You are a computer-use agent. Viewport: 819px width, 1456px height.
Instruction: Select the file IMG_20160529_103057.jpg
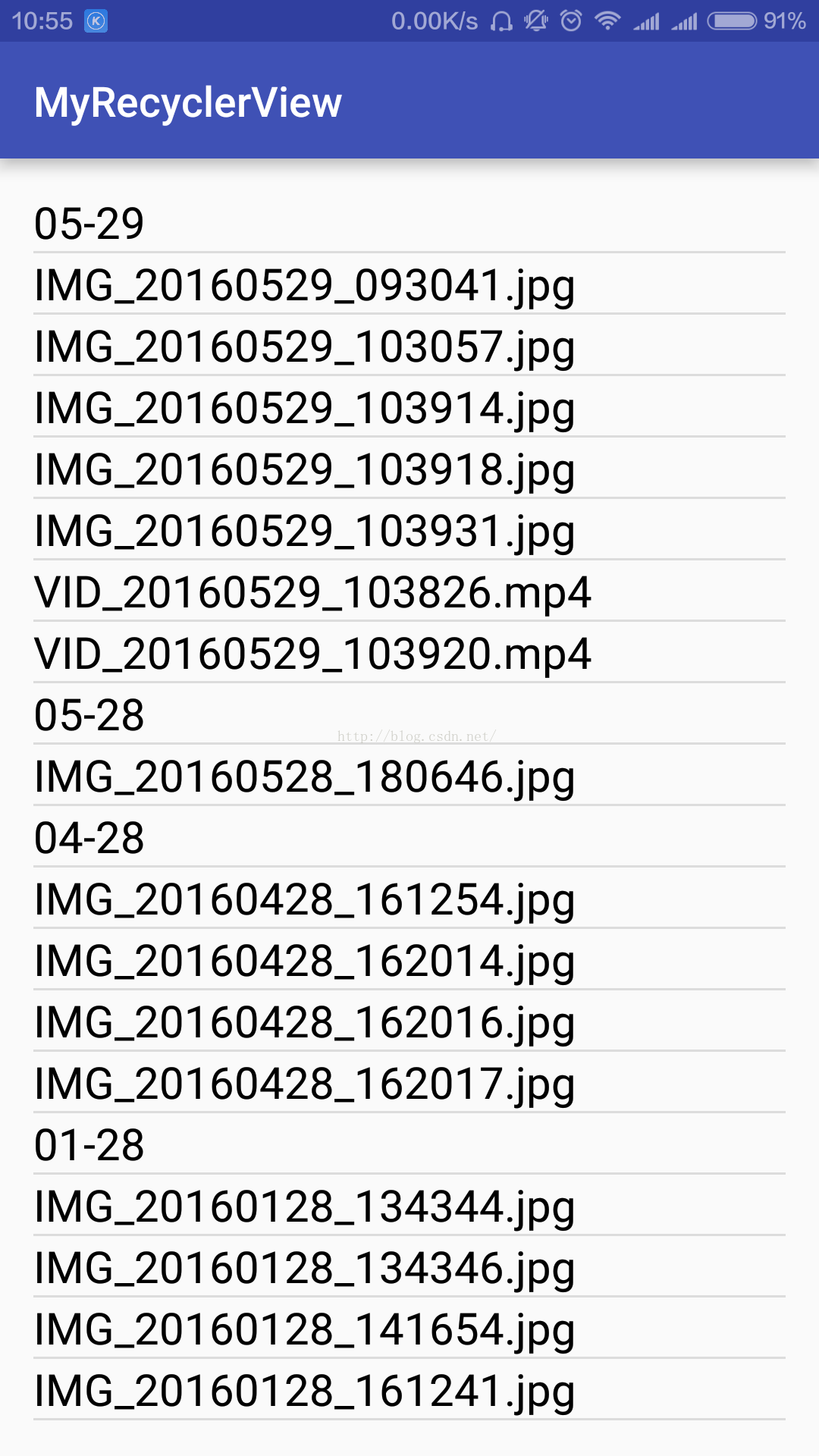[x=305, y=347]
